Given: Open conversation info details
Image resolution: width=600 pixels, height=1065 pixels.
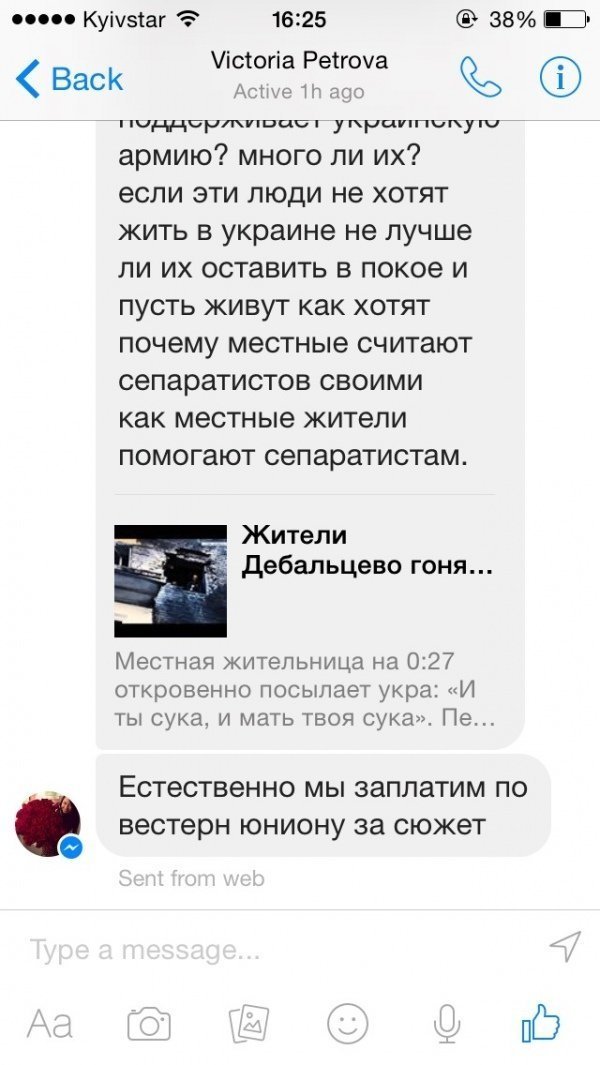Looking at the screenshot, I should (559, 78).
